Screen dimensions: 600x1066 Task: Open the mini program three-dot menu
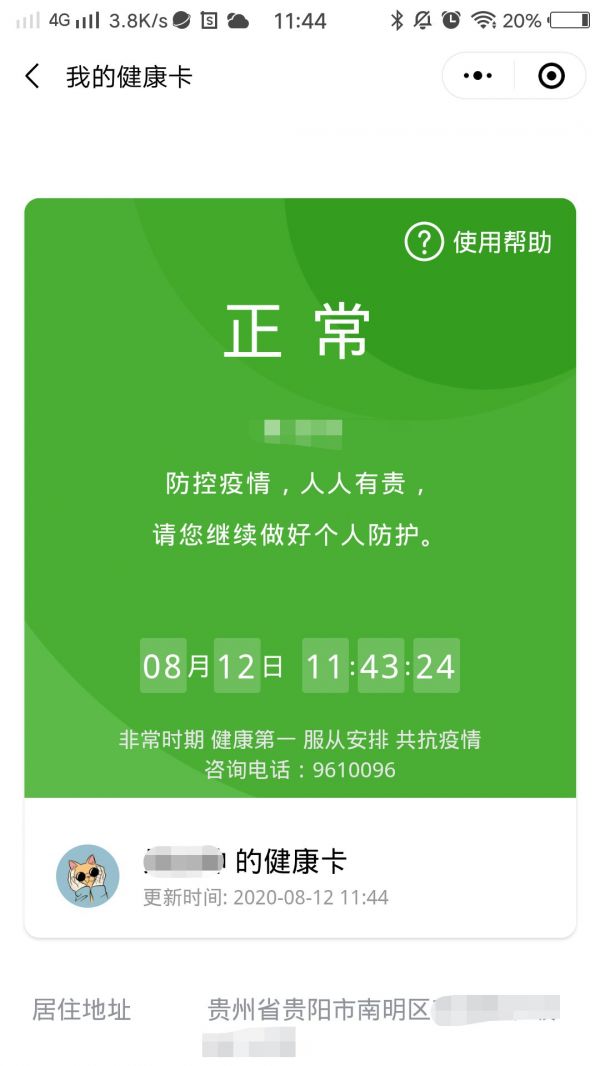click(x=478, y=76)
